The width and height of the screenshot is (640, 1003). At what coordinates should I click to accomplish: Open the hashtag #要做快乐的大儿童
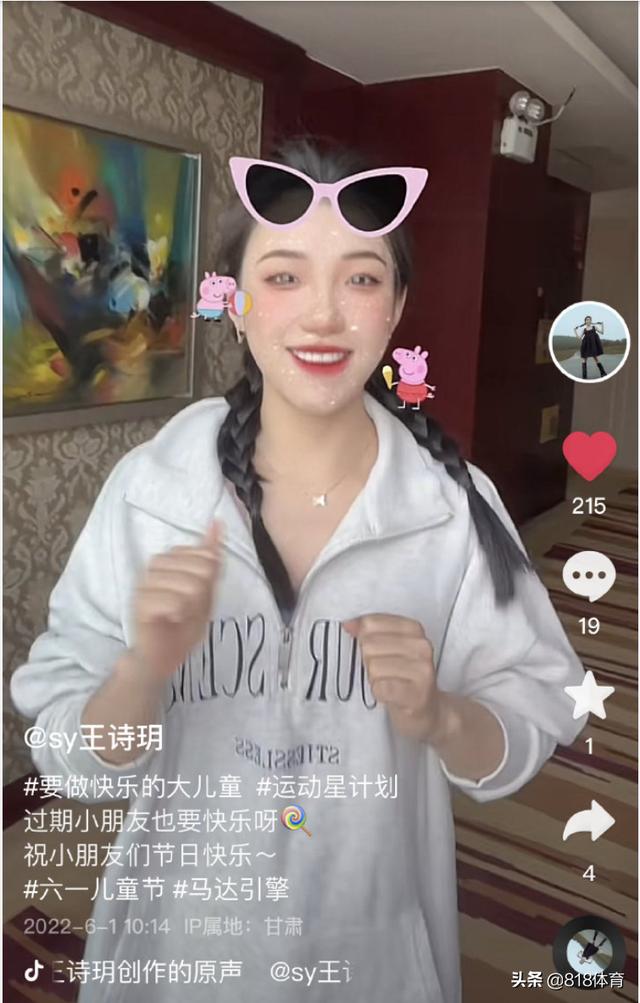(x=133, y=787)
